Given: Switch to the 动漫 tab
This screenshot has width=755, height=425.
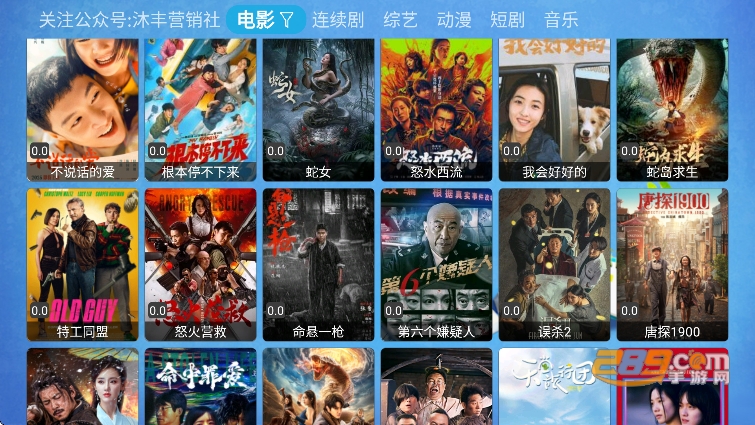Looking at the screenshot, I should (x=454, y=19).
